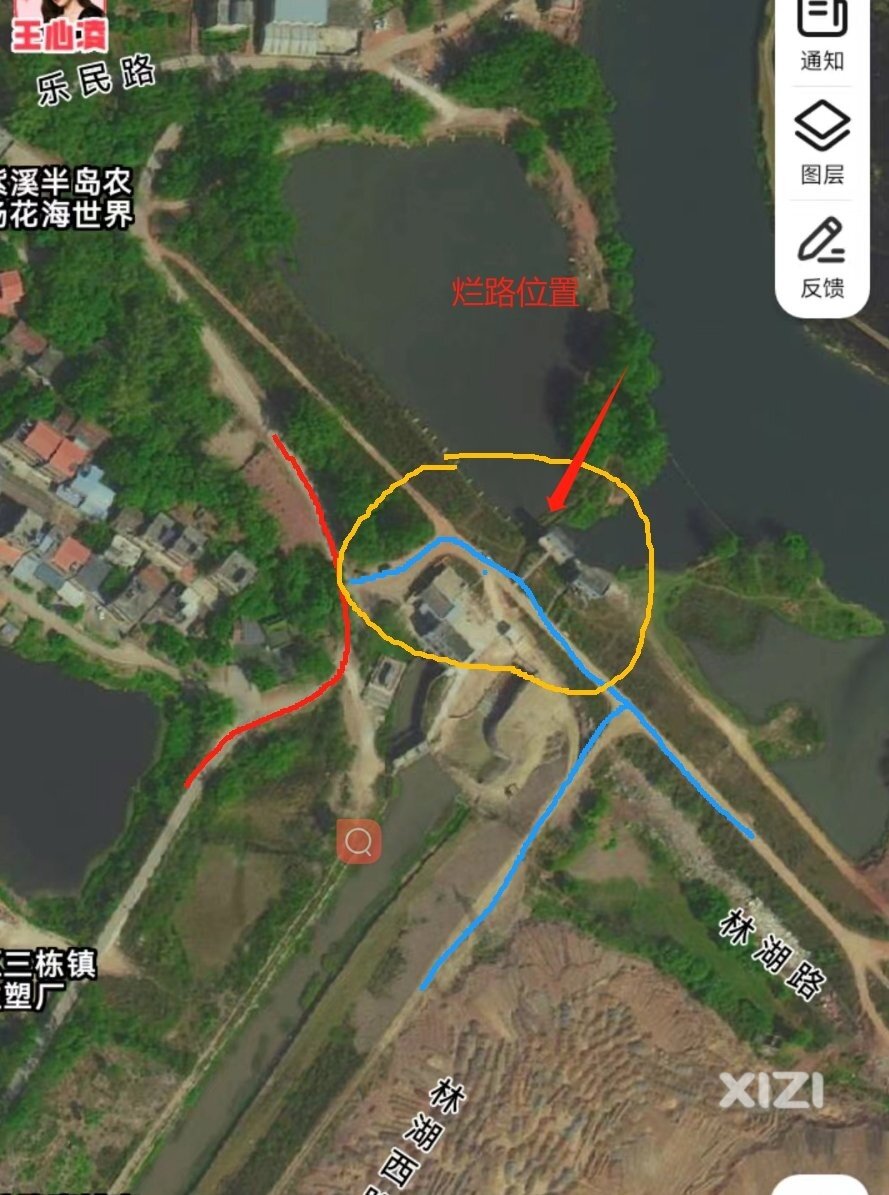
Task: Select the orange search marker on the map
Action: coord(358,841)
